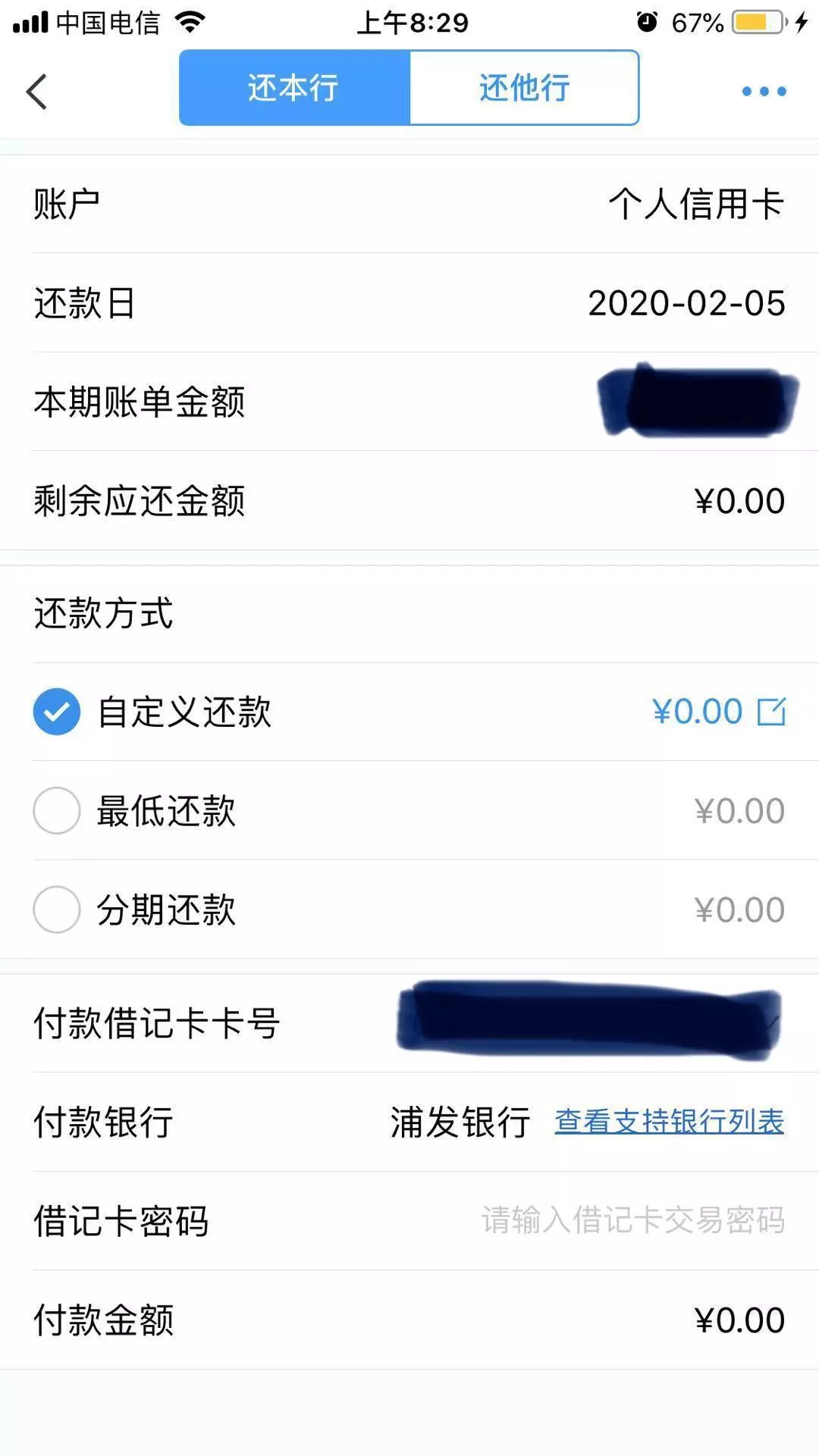The height and width of the screenshot is (1456, 819).
Task: Choose 分期还款 radio button
Action: tap(57, 910)
